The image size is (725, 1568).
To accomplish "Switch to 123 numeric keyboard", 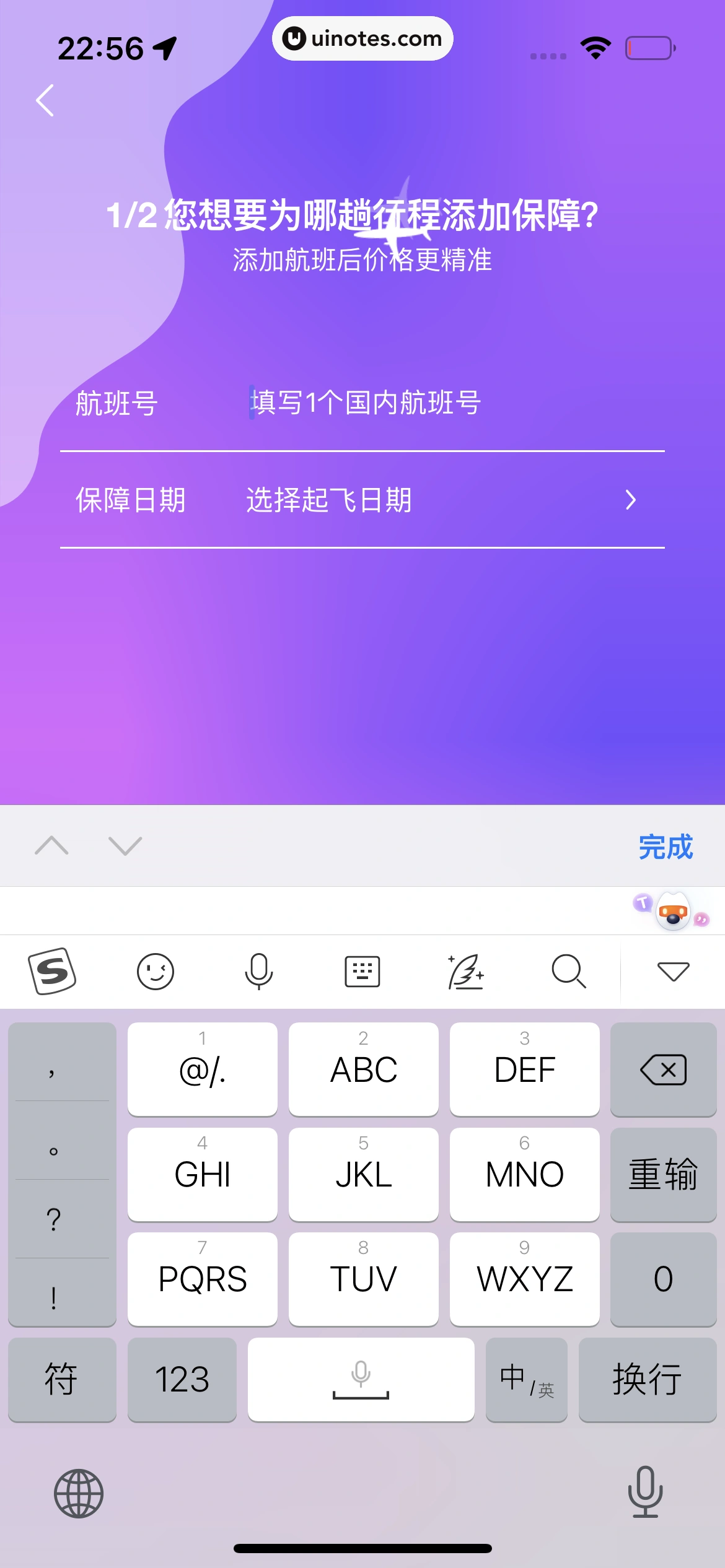I will coord(182,1380).
